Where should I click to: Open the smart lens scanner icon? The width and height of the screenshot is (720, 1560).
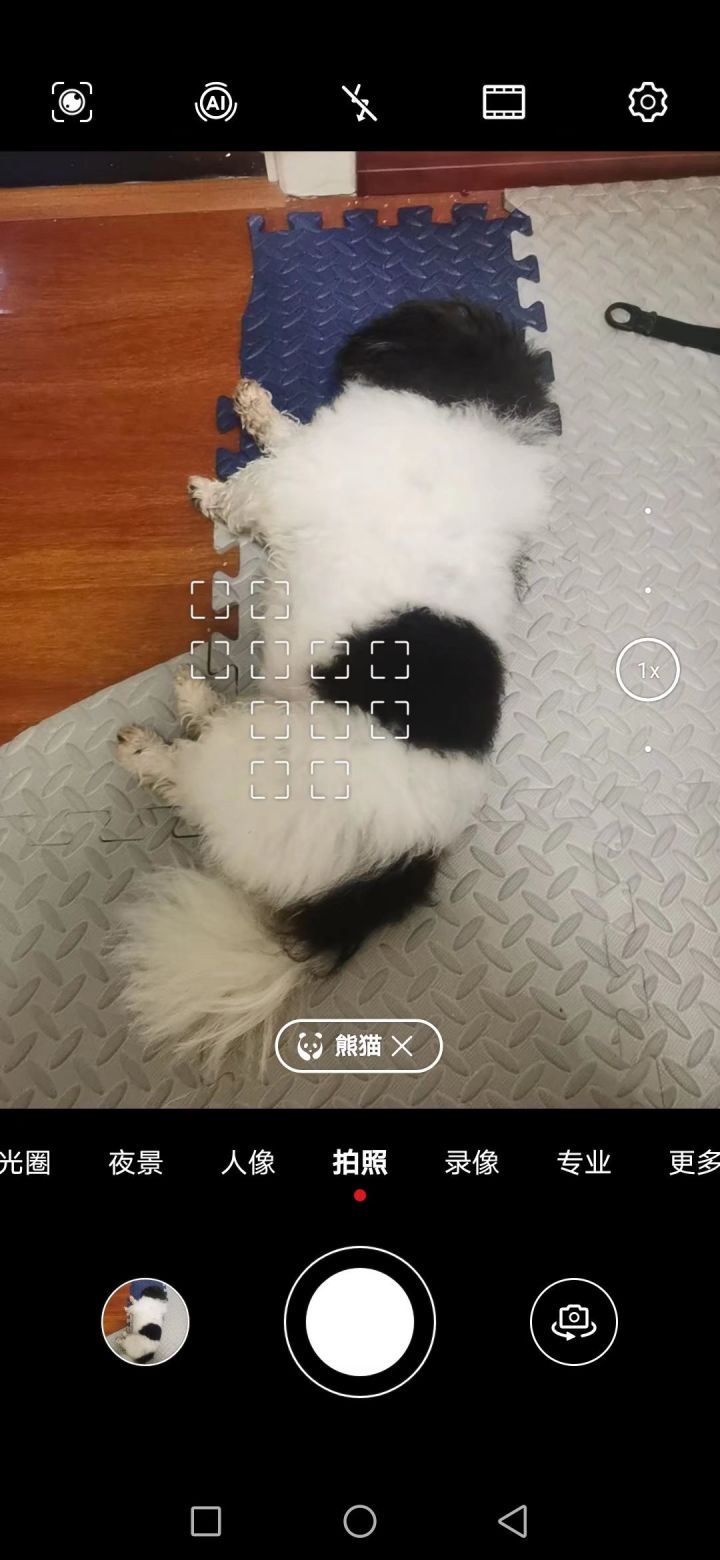click(72, 101)
